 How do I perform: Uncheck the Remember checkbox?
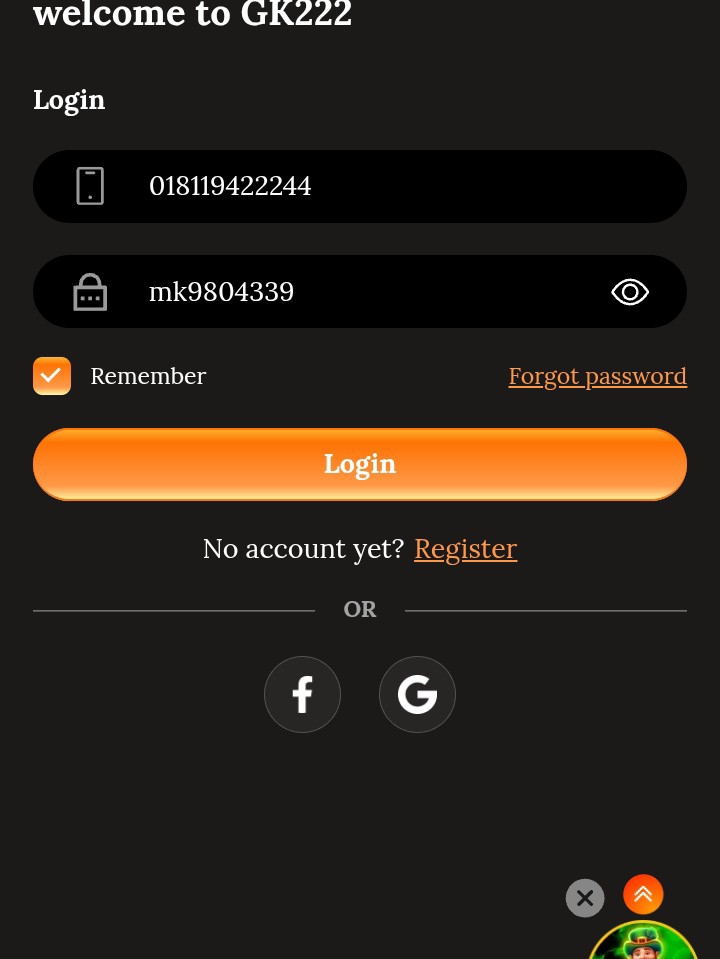(x=52, y=376)
